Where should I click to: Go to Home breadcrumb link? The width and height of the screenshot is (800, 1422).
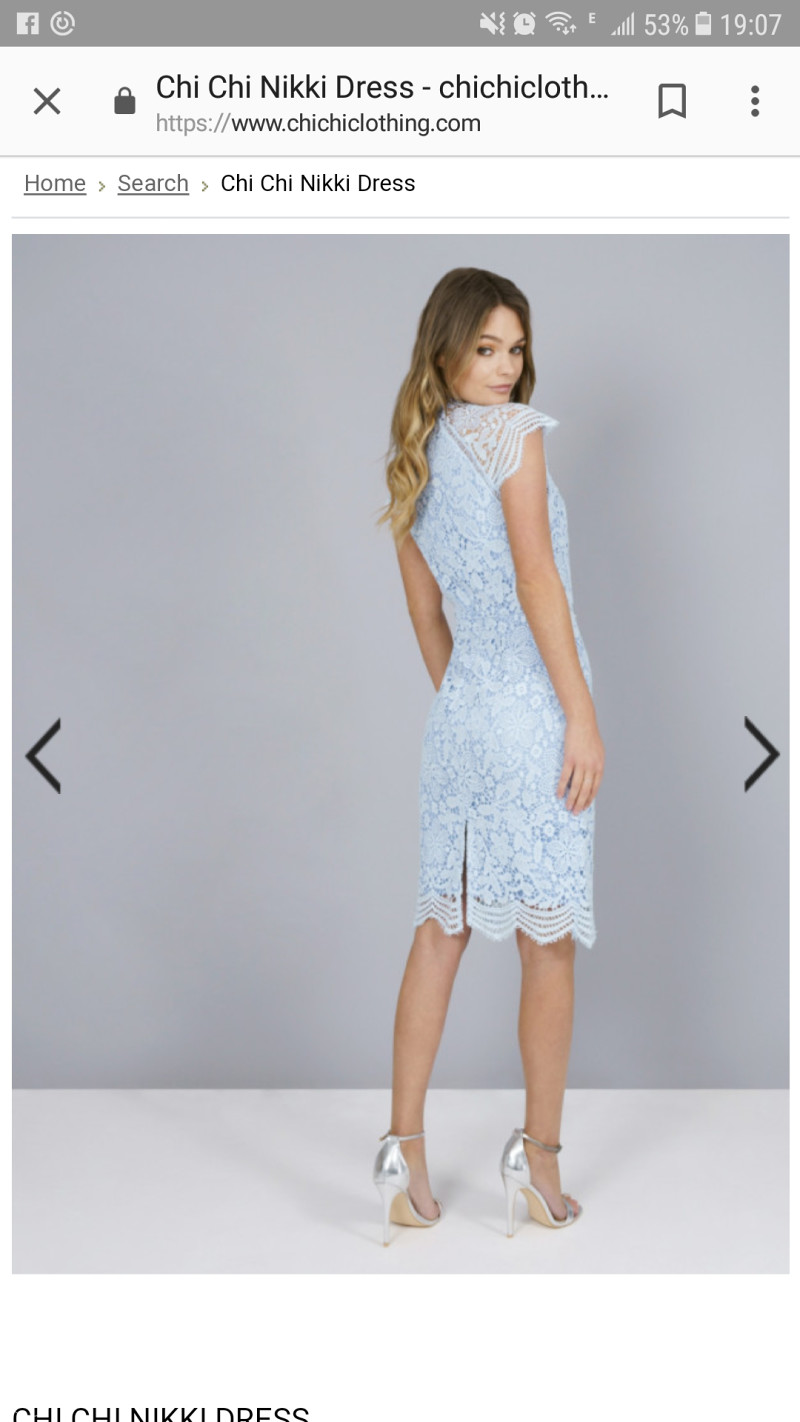pyautogui.click(x=55, y=183)
